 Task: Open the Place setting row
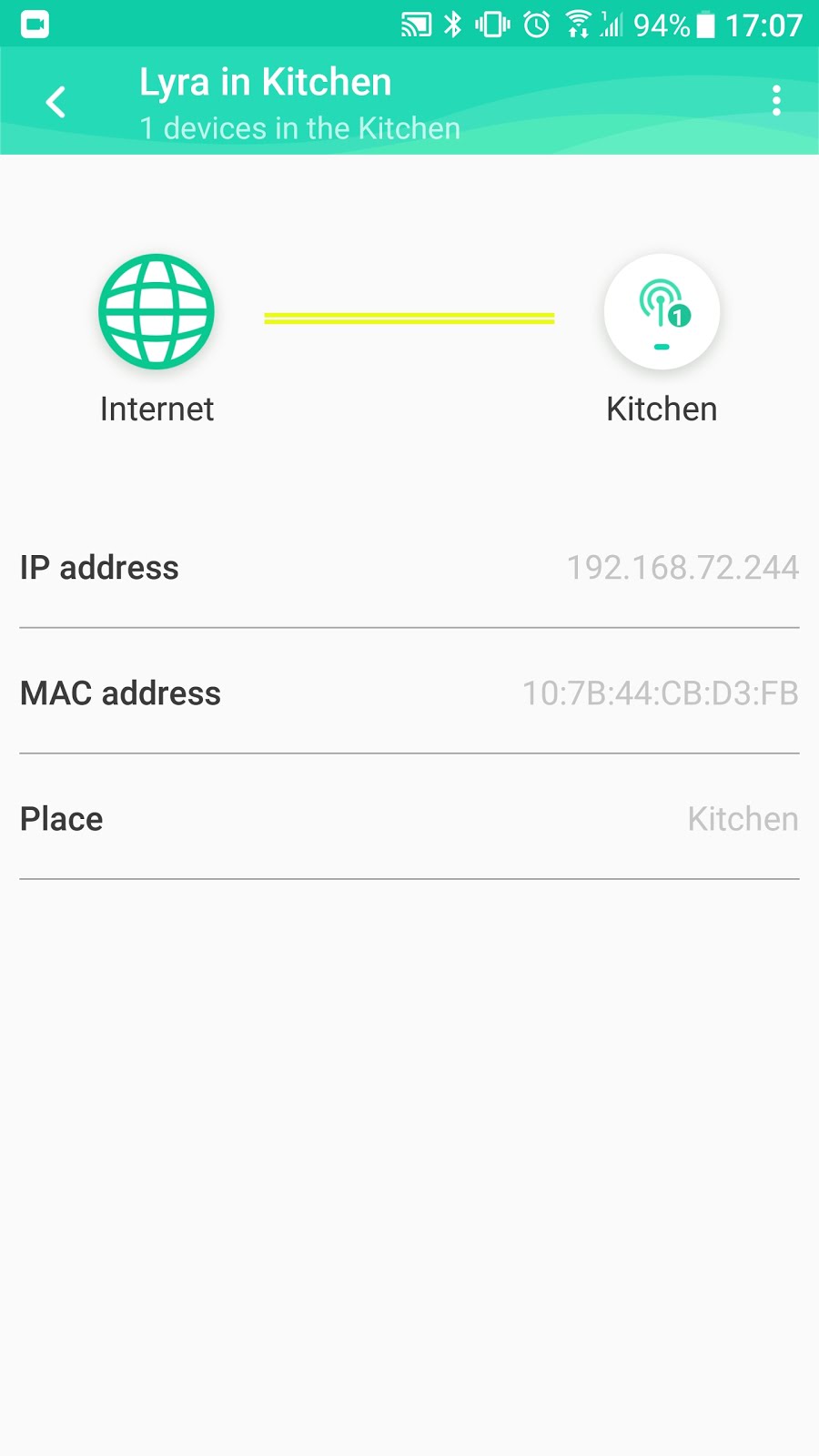[409, 818]
